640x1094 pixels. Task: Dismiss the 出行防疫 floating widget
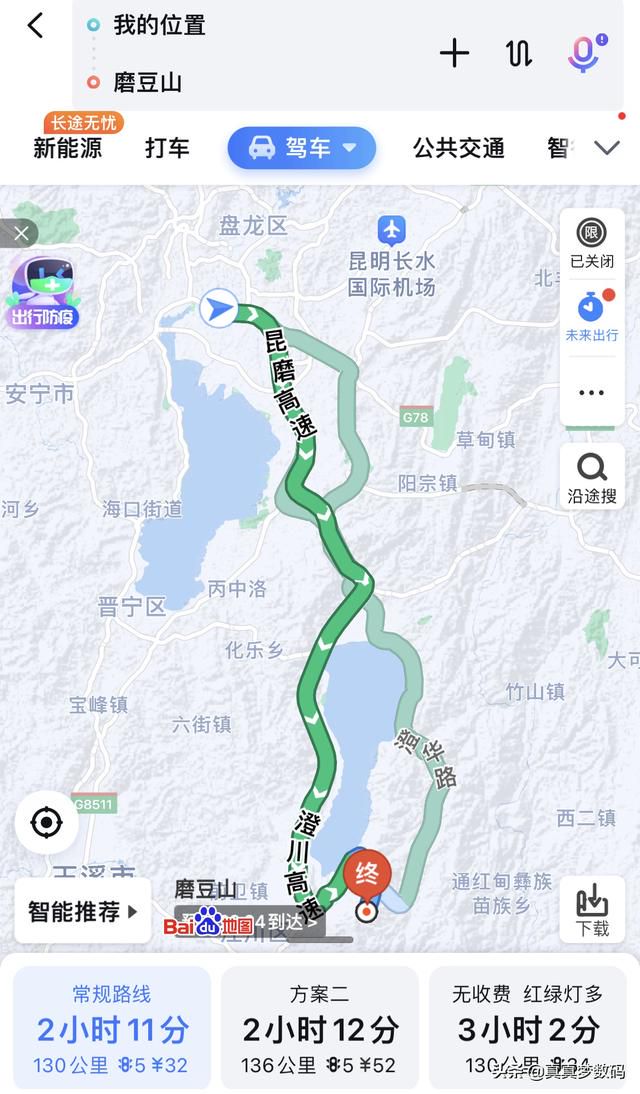coord(20,234)
